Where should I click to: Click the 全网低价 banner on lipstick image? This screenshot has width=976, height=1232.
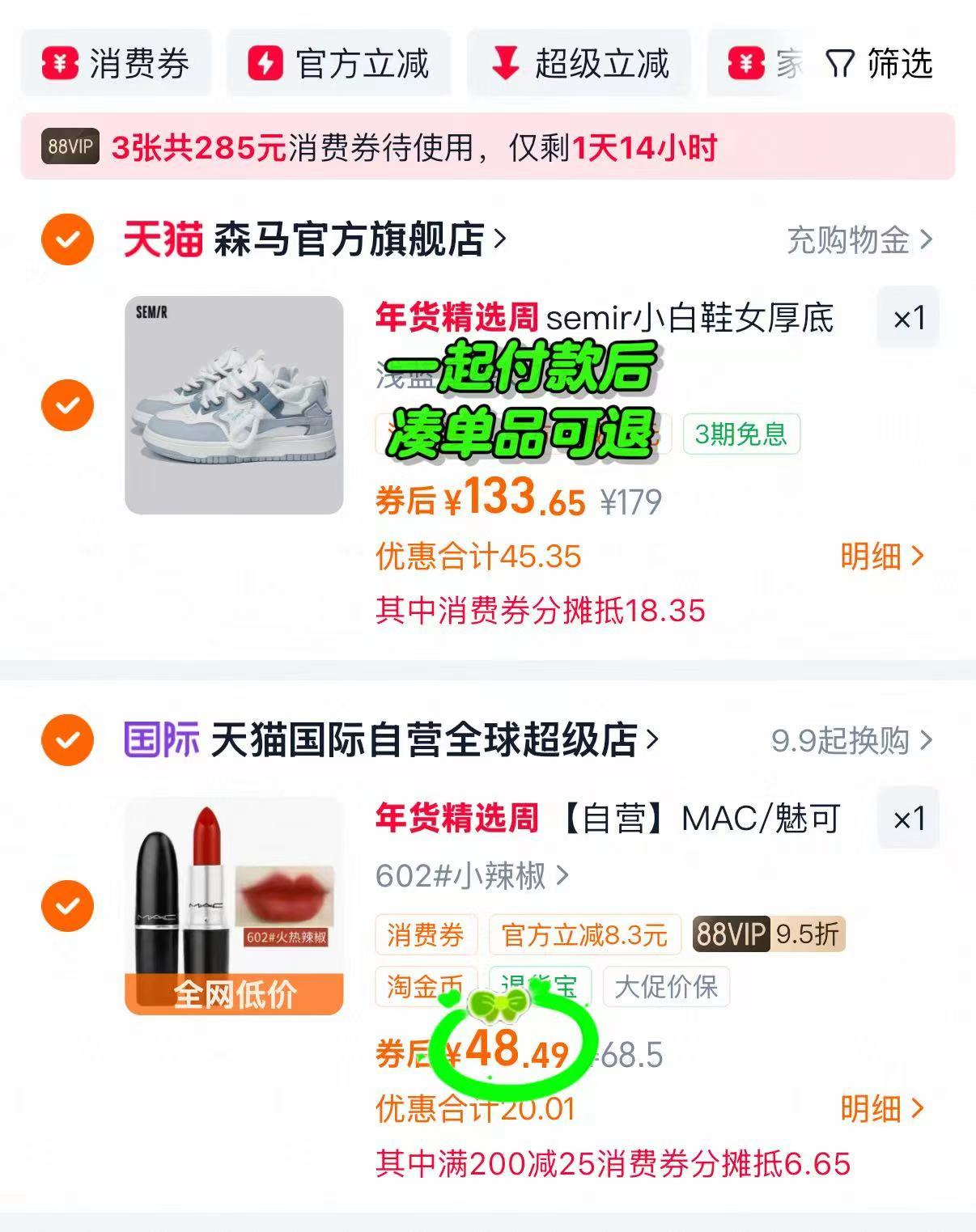click(235, 995)
